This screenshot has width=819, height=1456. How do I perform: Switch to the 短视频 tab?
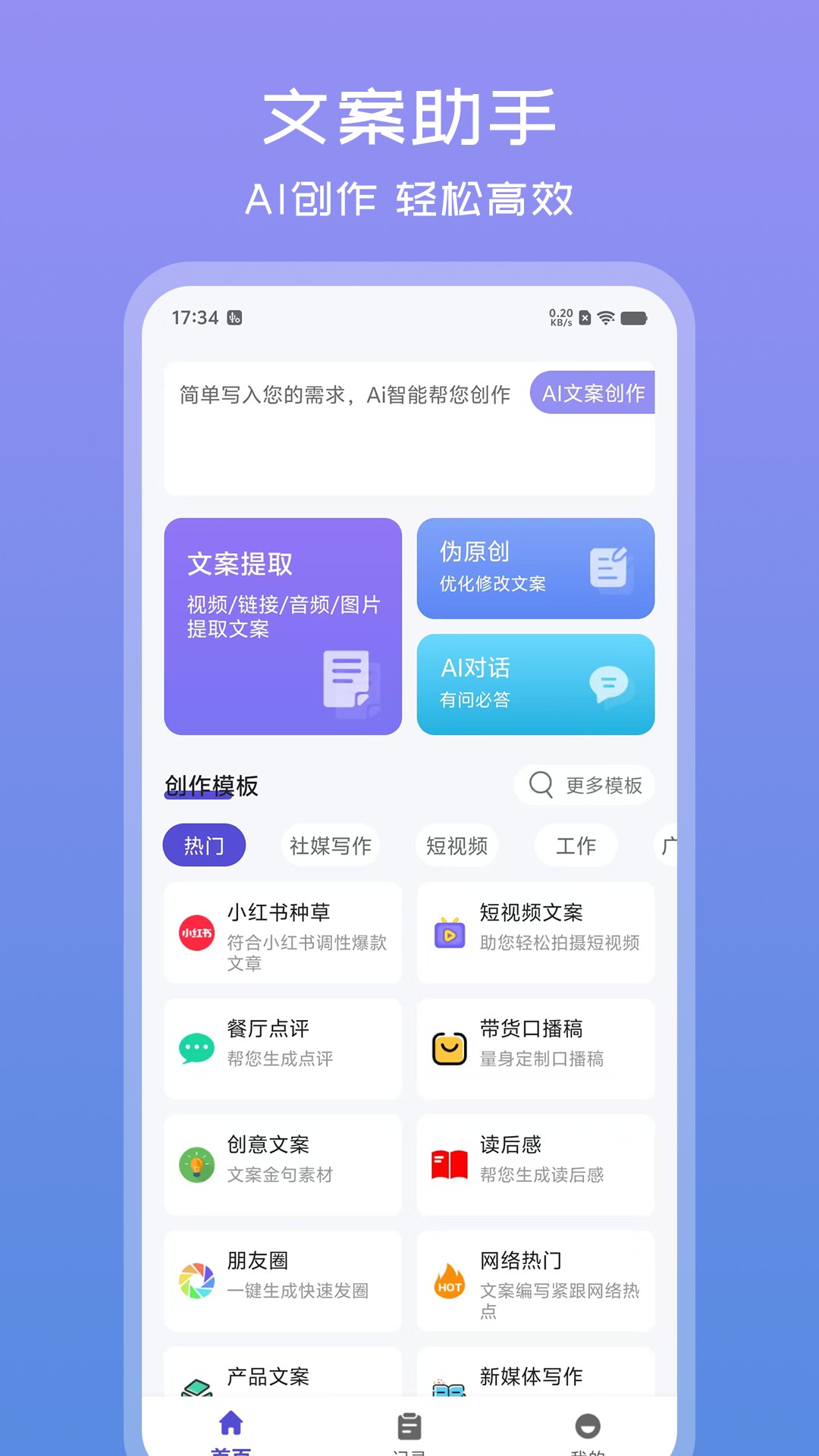[x=456, y=845]
